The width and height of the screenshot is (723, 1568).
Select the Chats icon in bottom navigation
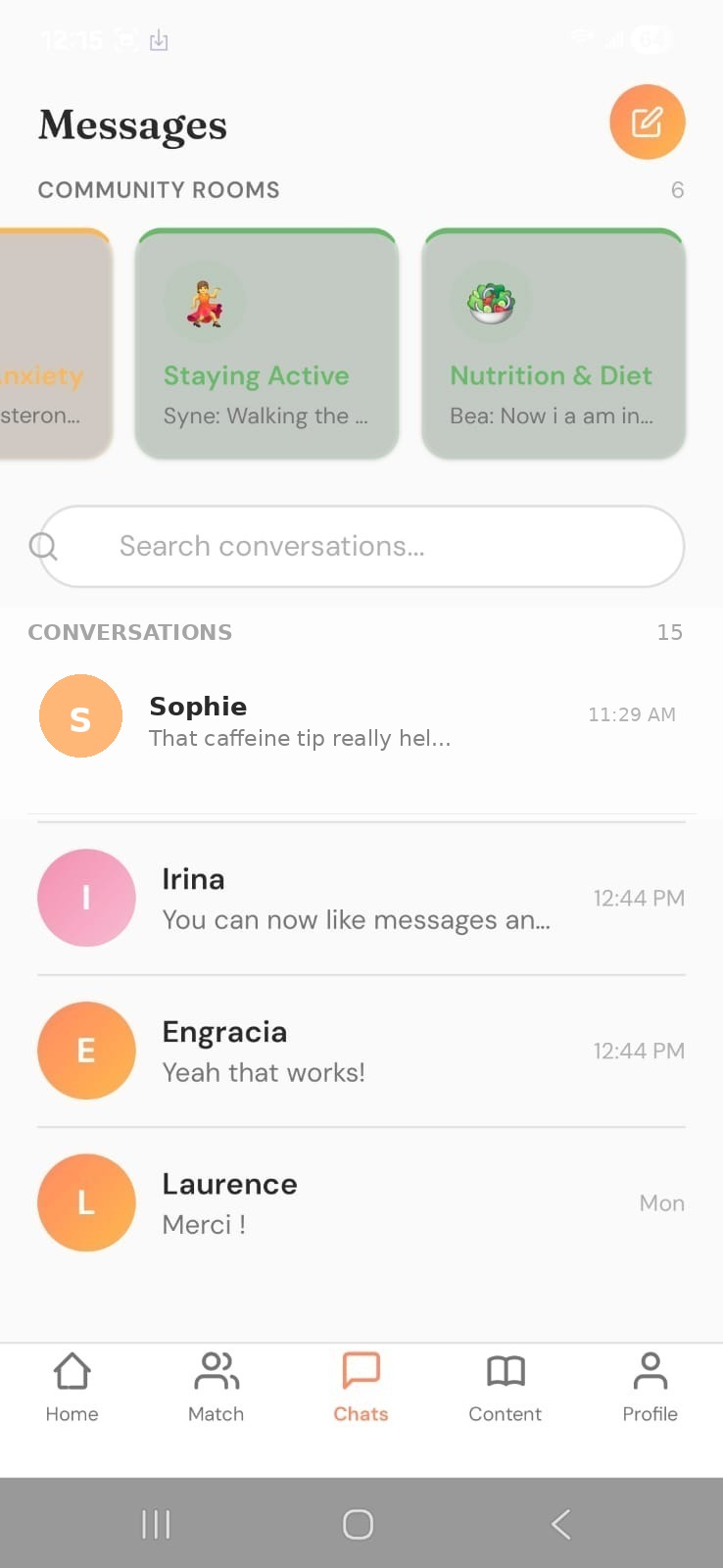(361, 1385)
